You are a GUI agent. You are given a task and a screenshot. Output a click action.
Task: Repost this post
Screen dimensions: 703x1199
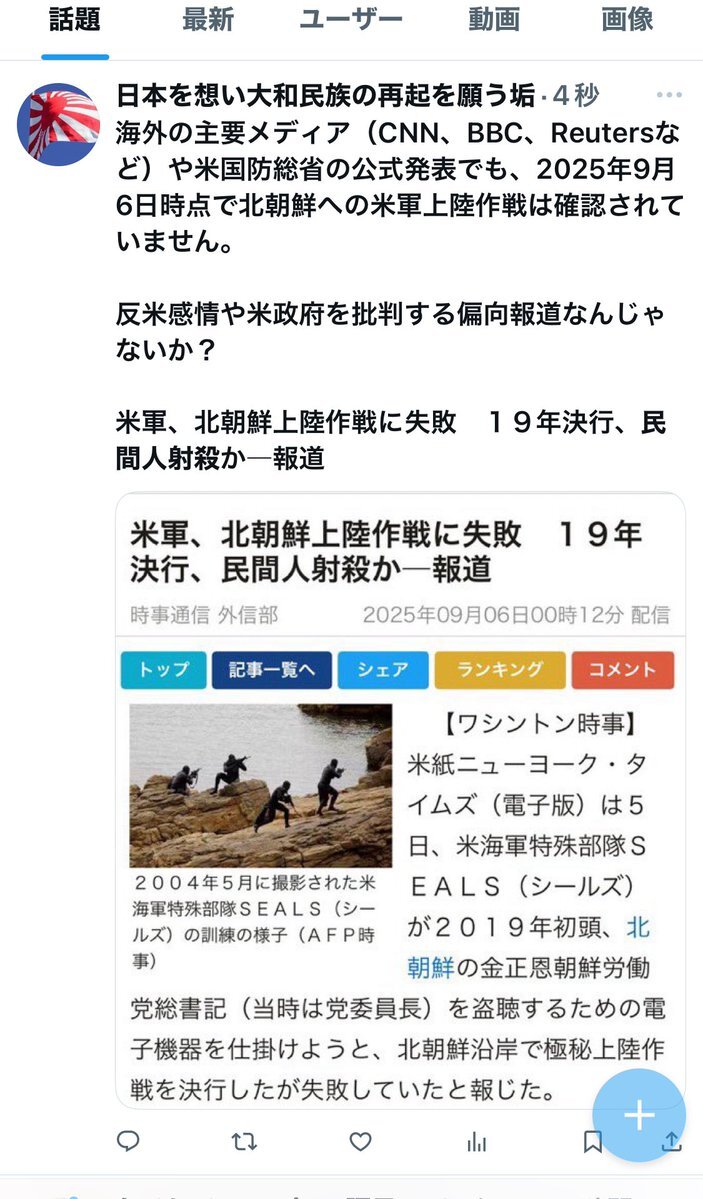click(244, 1141)
